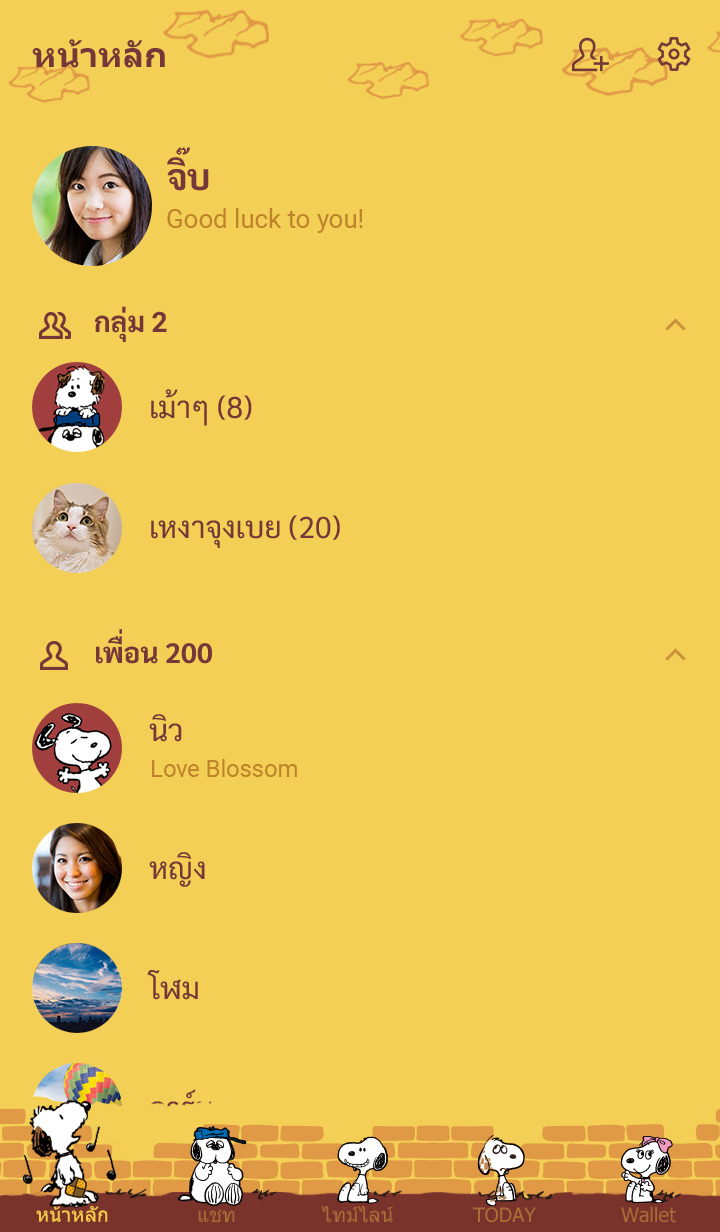Open the TODAY tab
Image resolution: width=720 pixels, height=1232 pixels.
tap(504, 1190)
